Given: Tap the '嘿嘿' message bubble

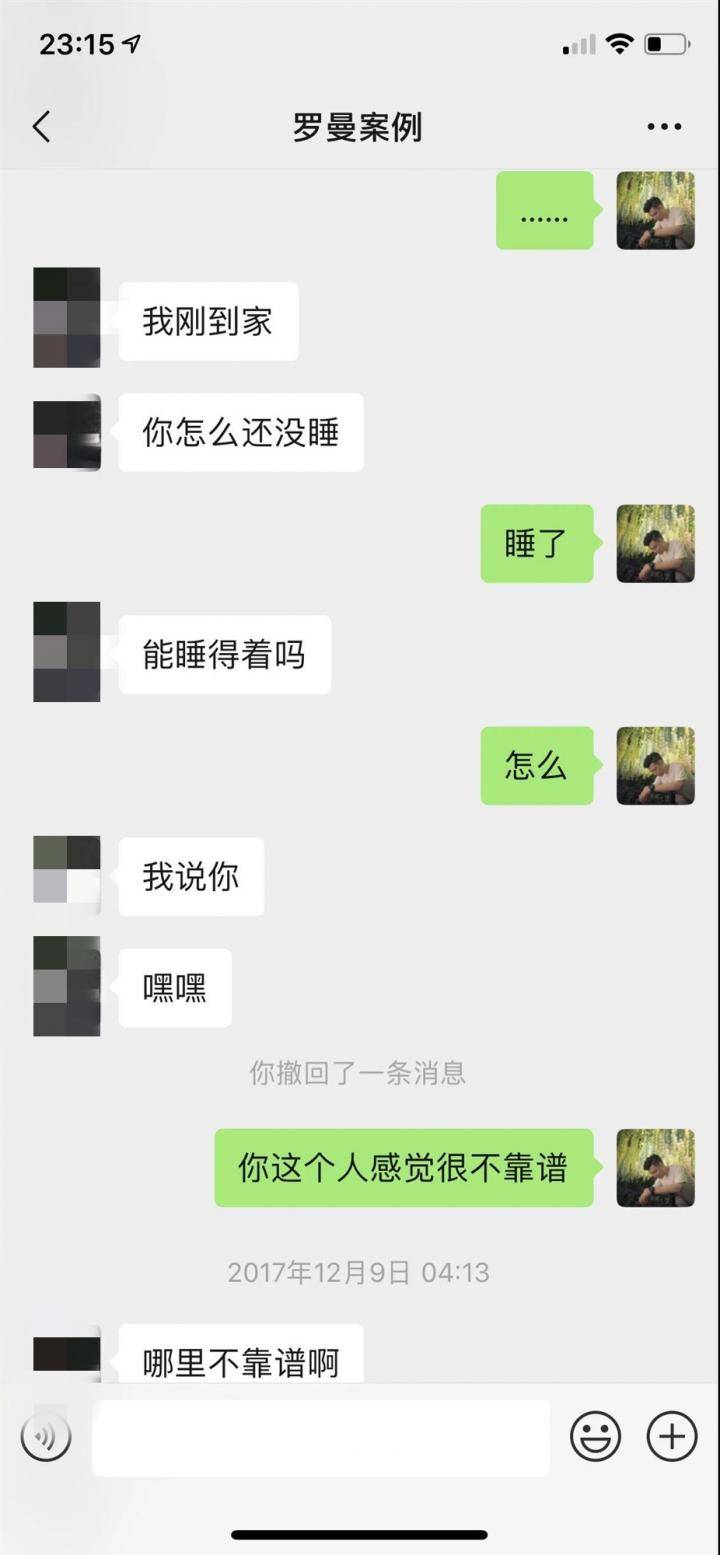Looking at the screenshot, I should [x=175, y=987].
